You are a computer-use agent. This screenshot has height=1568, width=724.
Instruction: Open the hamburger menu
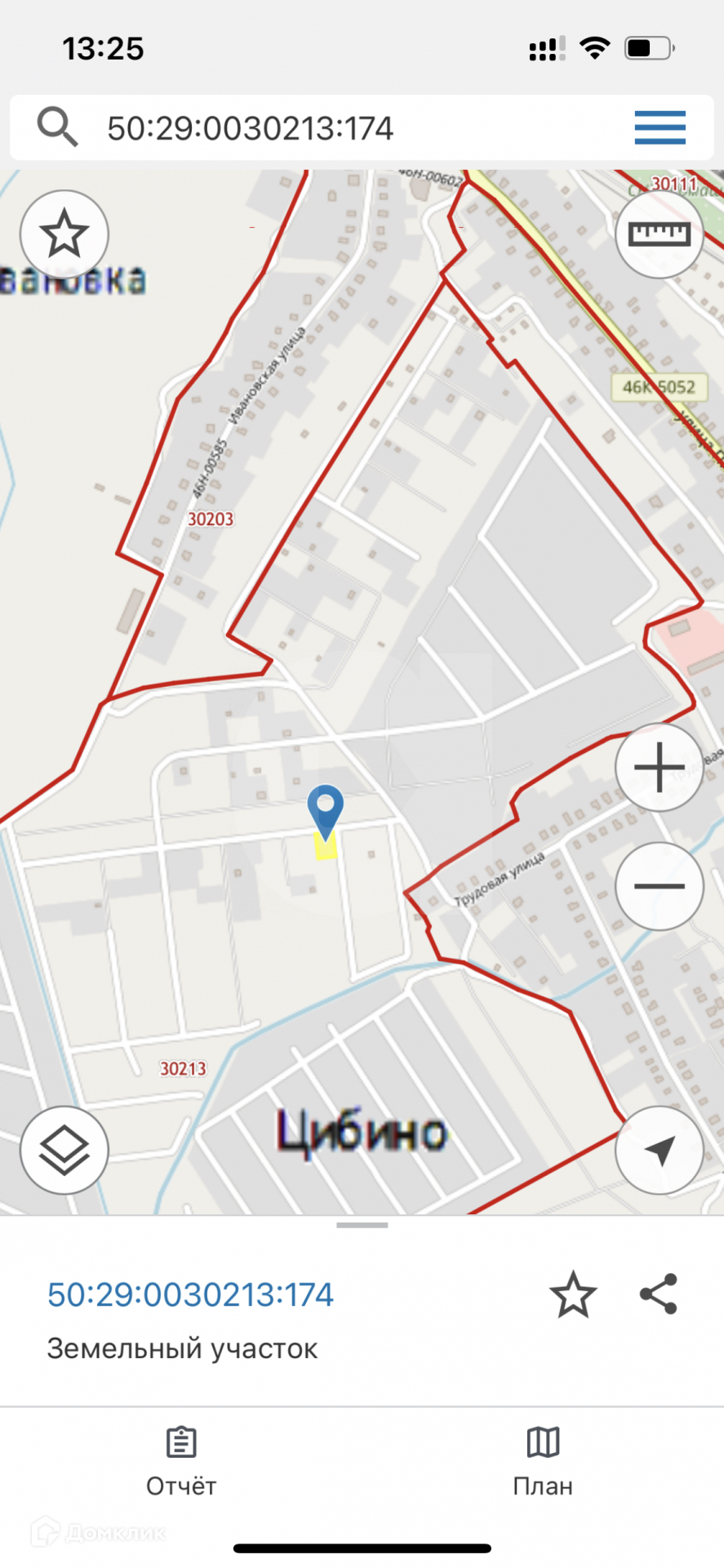point(660,127)
